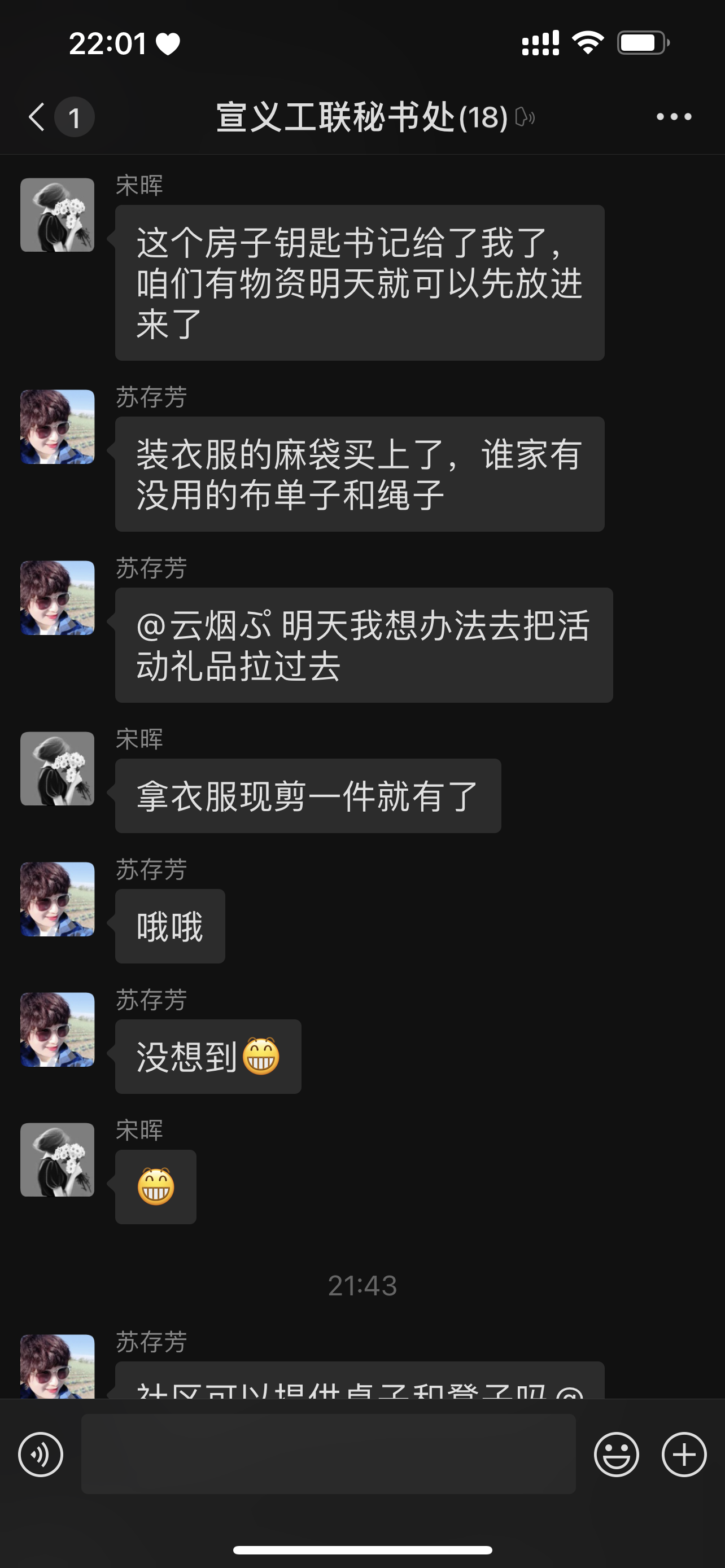The width and height of the screenshot is (725, 1568).
Task: Switch to voice message input
Action: click(x=41, y=1455)
